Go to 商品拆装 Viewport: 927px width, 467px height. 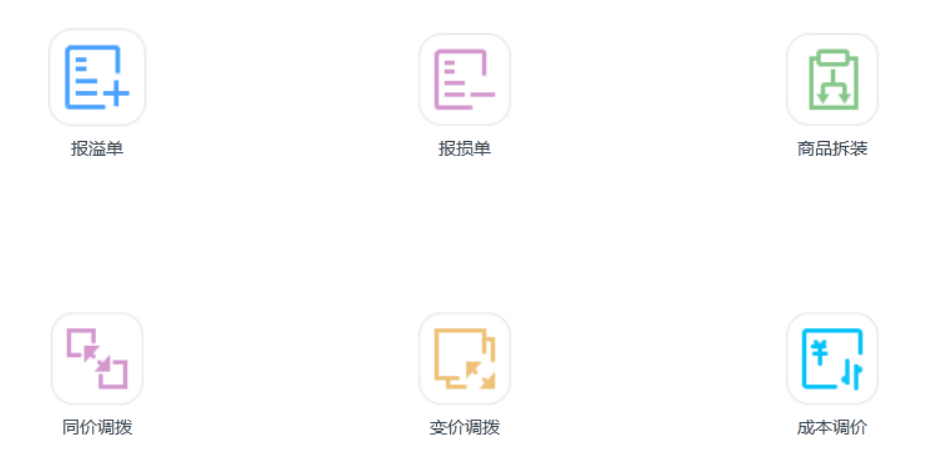click(x=832, y=79)
